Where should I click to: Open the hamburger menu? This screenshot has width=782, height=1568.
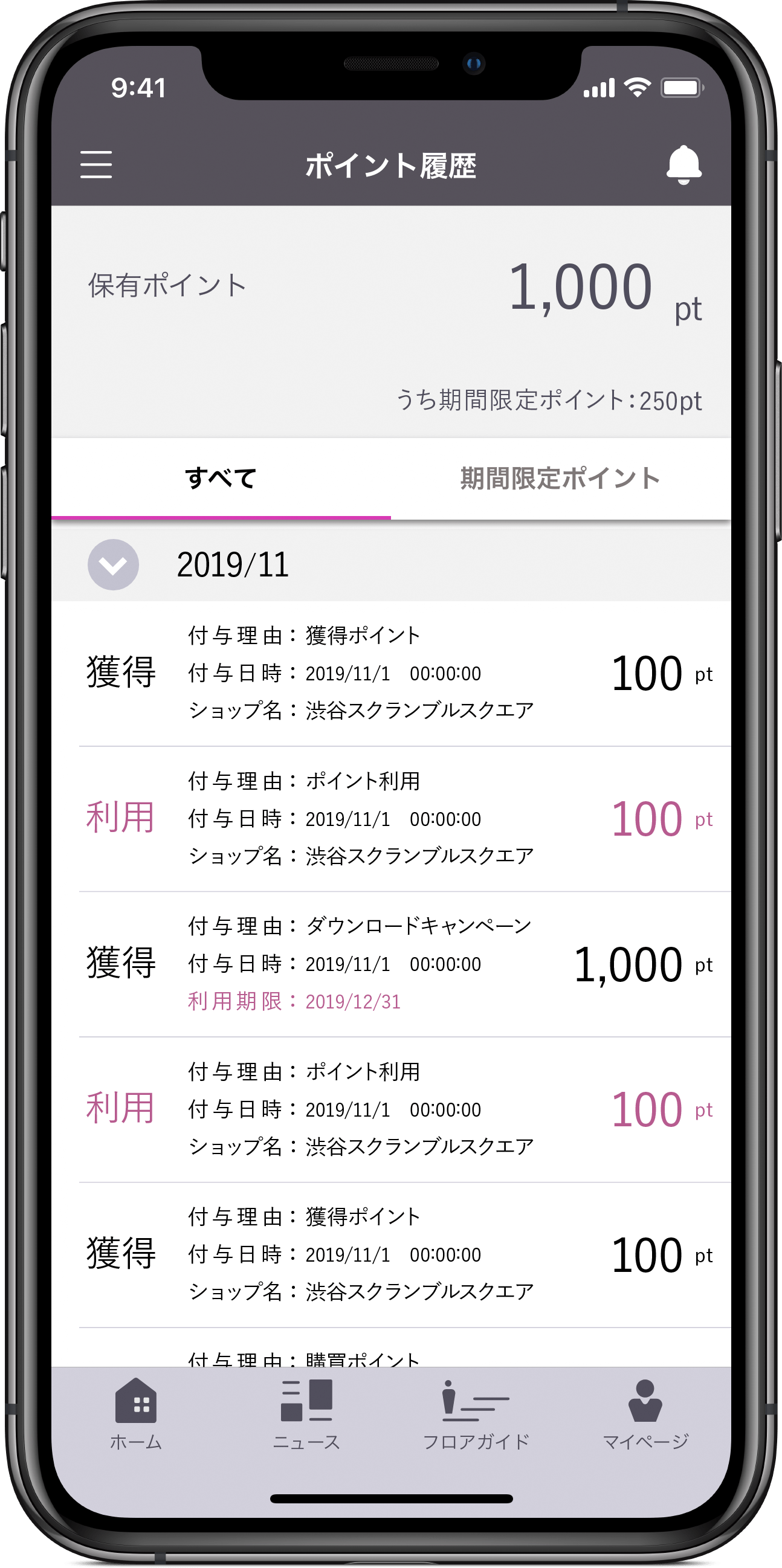96,165
